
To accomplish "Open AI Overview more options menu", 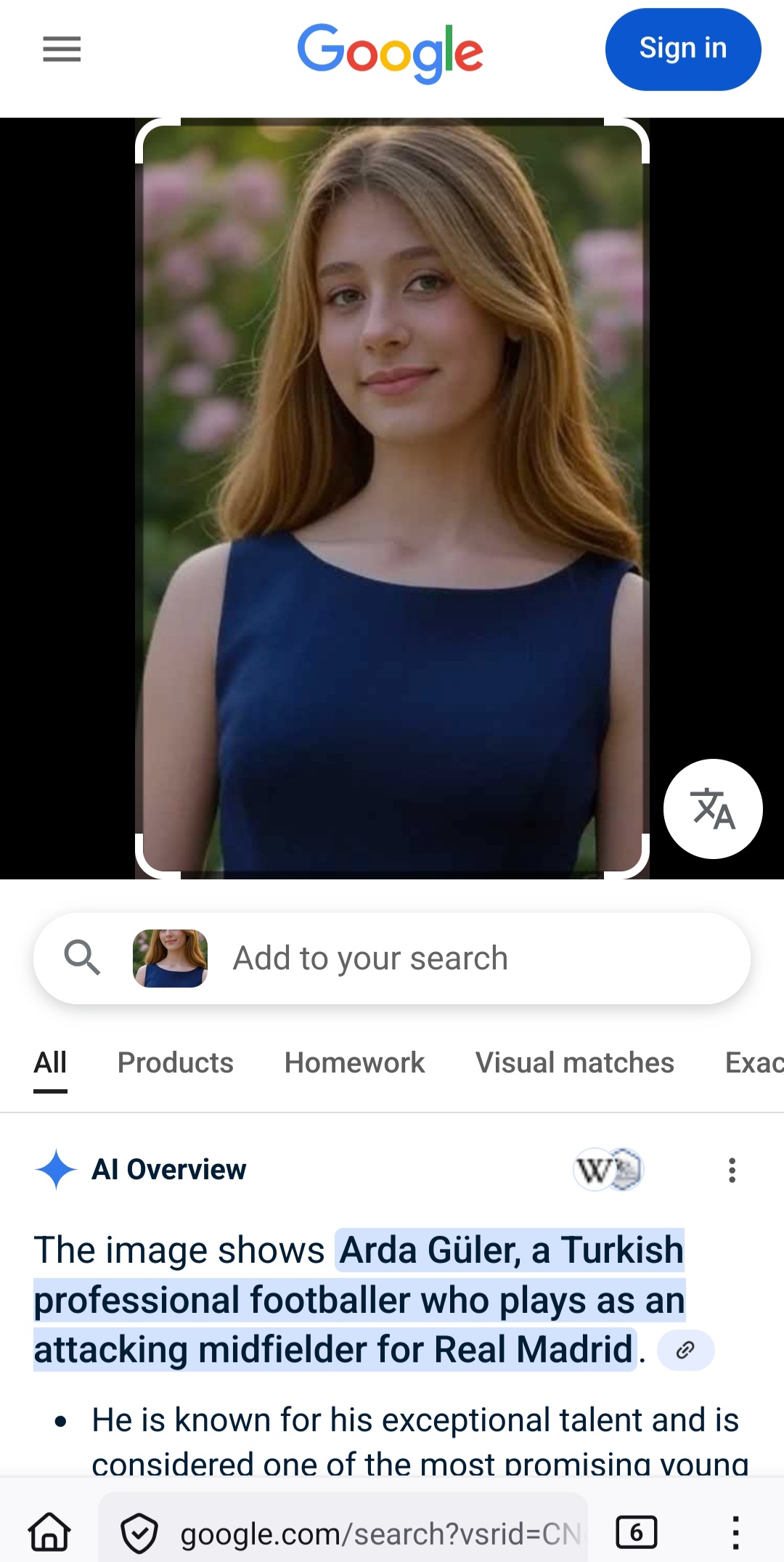I will point(732,1170).
